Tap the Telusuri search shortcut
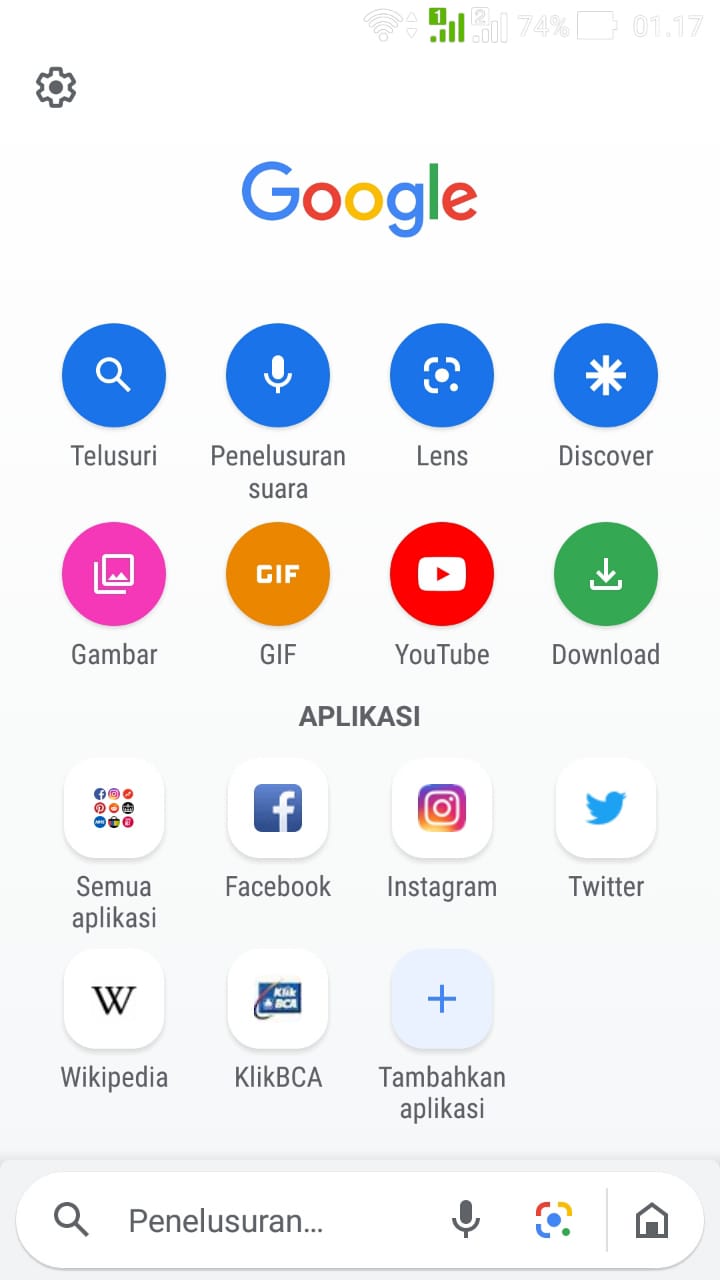 (114, 376)
